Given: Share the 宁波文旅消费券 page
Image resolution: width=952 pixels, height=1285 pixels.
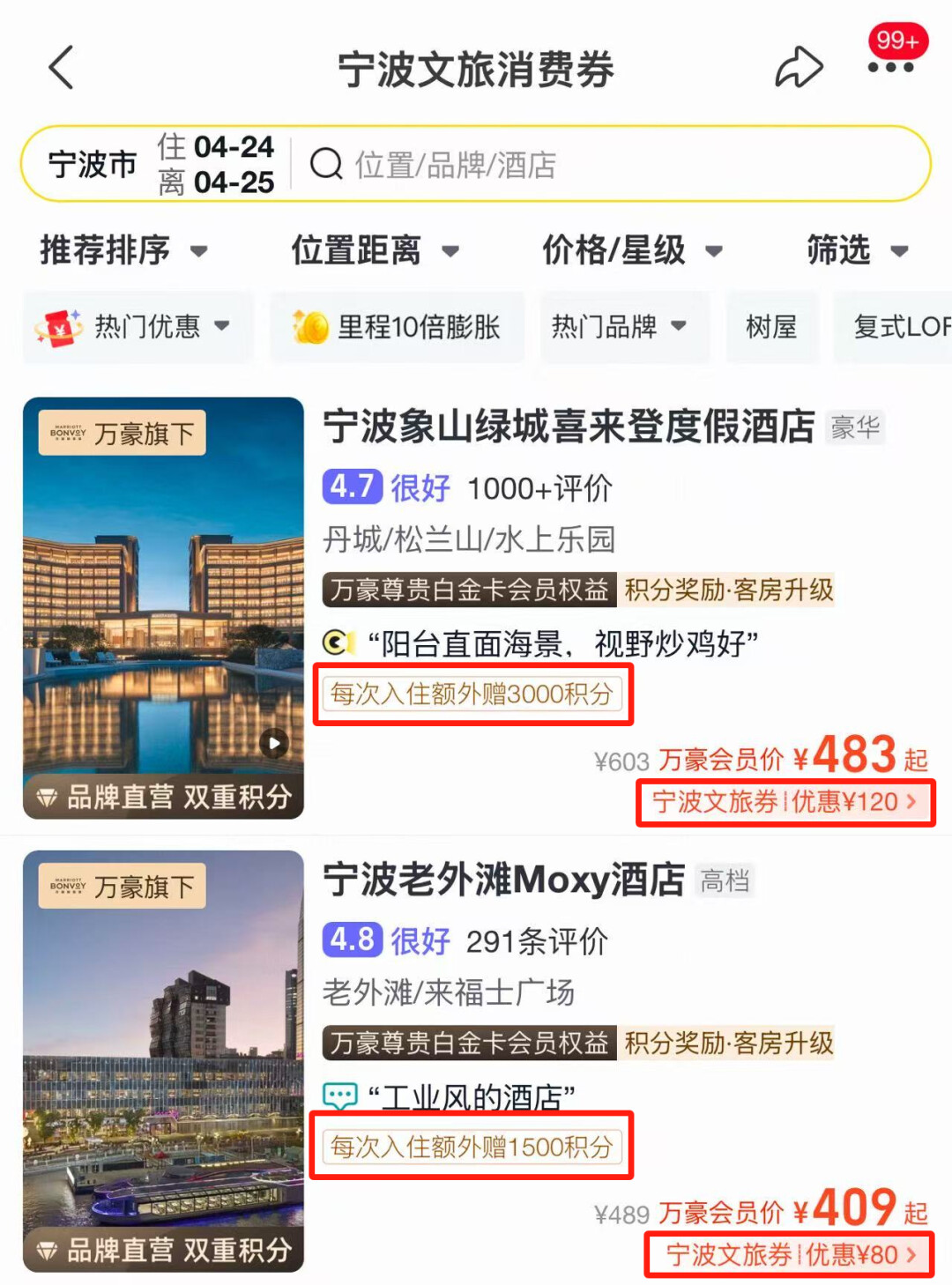Looking at the screenshot, I should 799,69.
